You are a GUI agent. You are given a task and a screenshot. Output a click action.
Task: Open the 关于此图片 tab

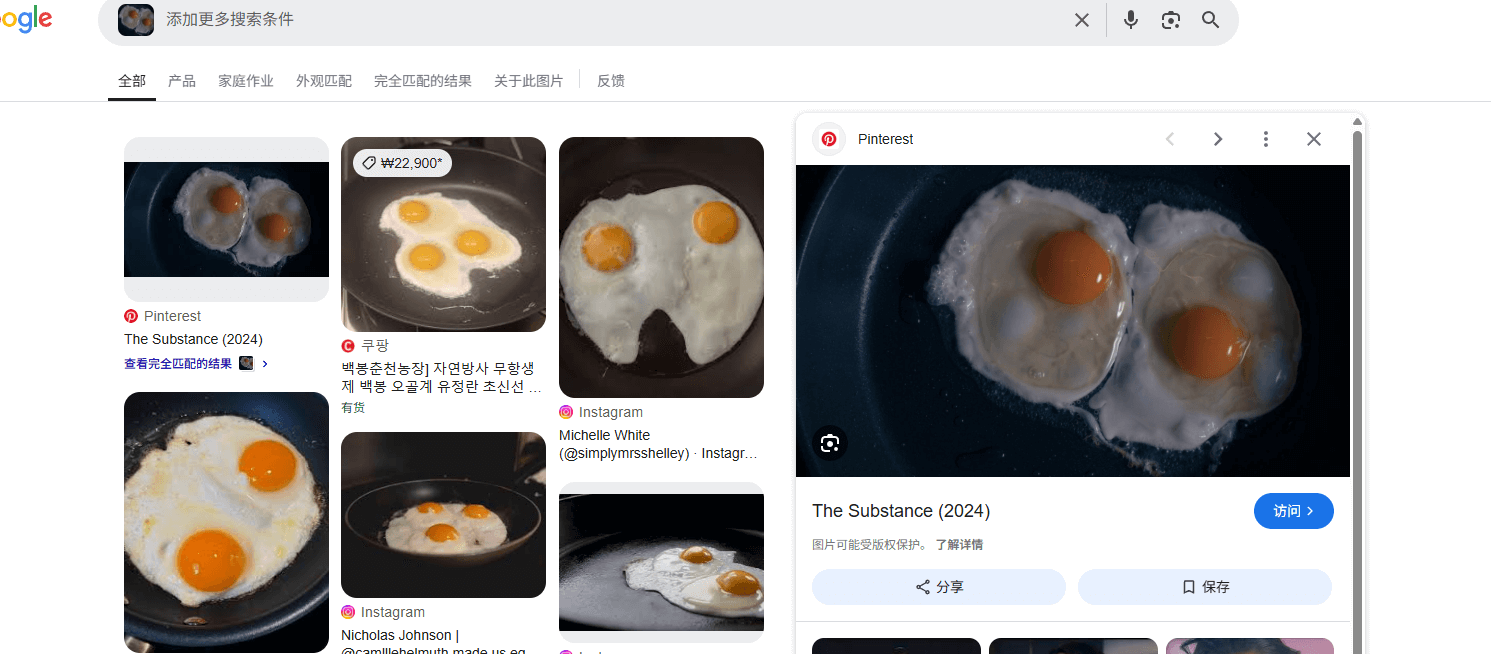[x=528, y=81]
